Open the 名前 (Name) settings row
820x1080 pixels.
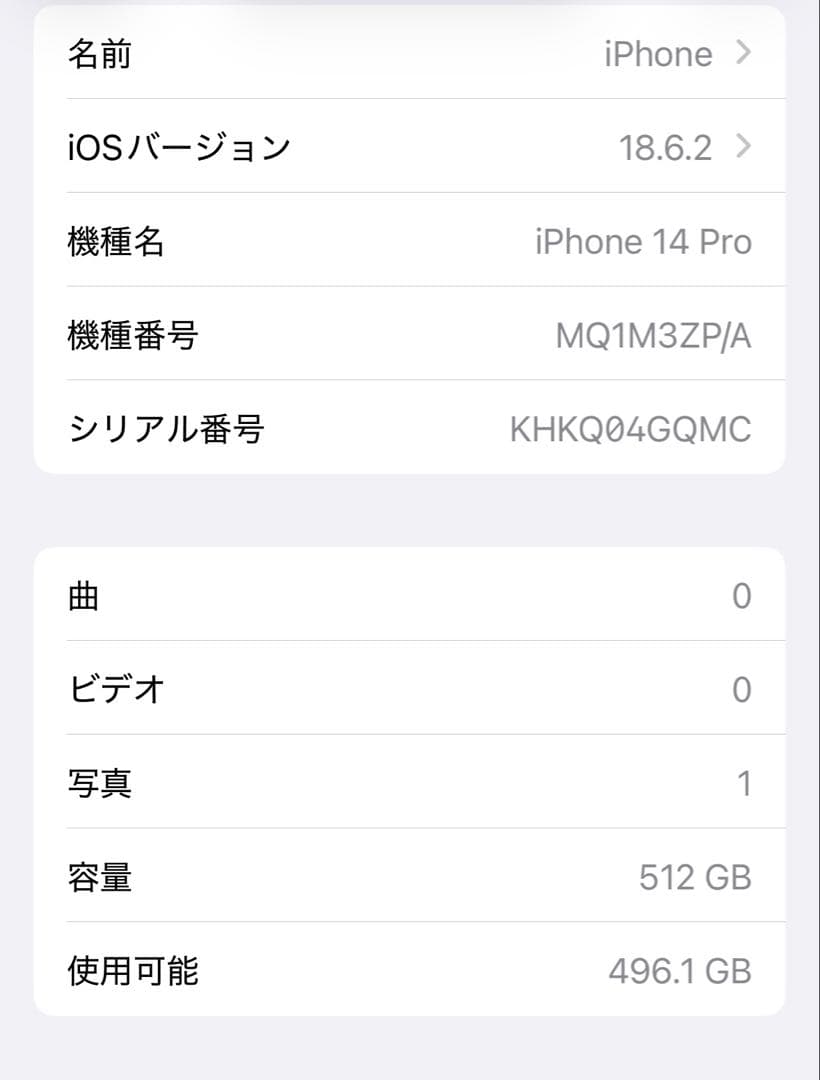pyautogui.click(x=410, y=54)
